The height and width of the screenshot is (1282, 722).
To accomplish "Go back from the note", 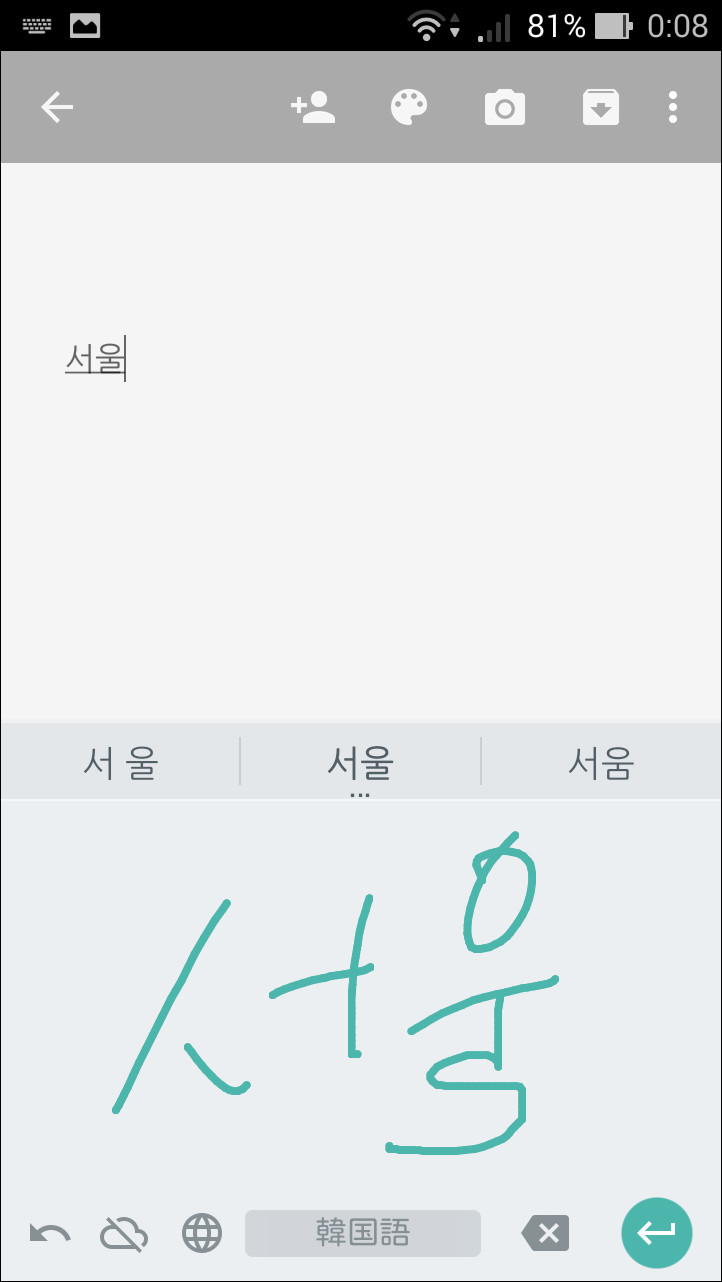I will point(57,108).
